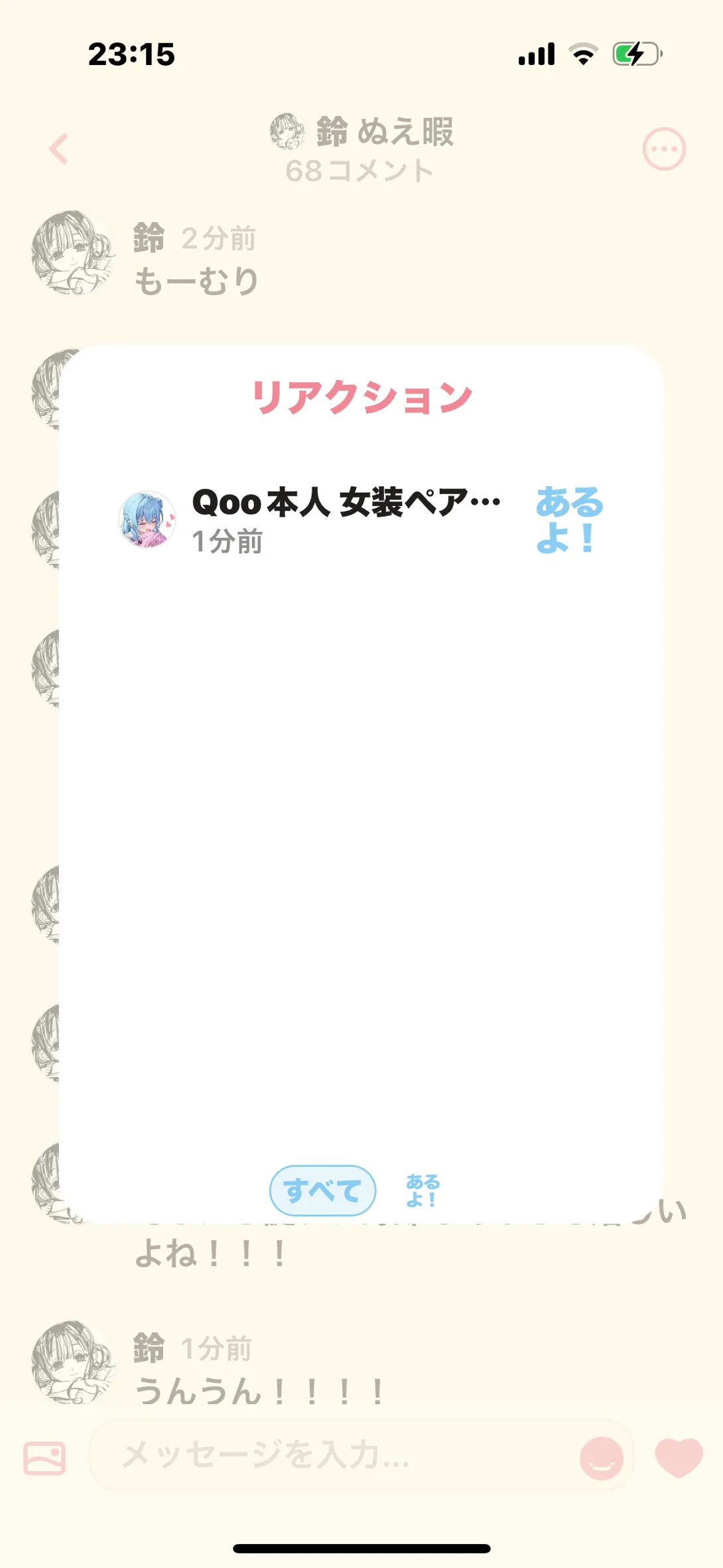Go back with the pink arrow
Screen dimensions: 723x1568
tap(58, 149)
